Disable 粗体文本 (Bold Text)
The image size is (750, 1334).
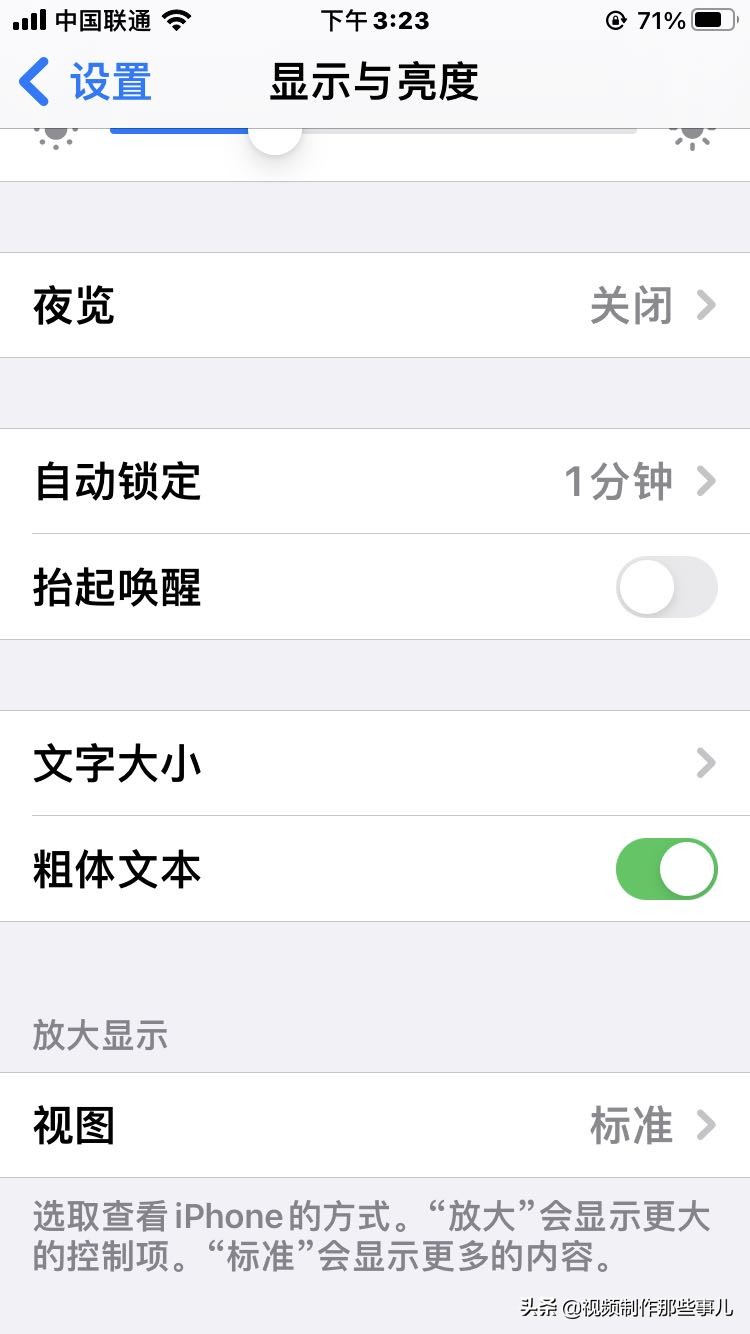666,869
